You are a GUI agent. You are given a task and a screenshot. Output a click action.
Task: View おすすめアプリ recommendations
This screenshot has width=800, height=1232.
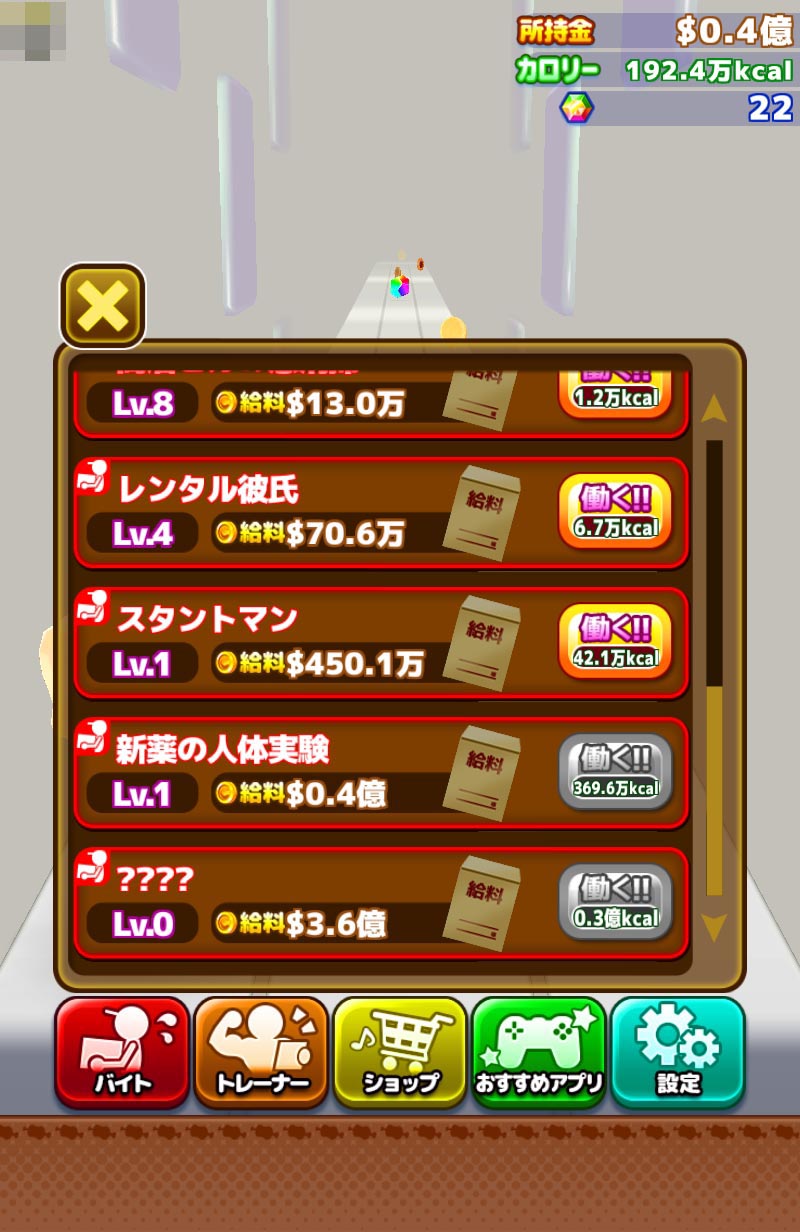tap(539, 1052)
